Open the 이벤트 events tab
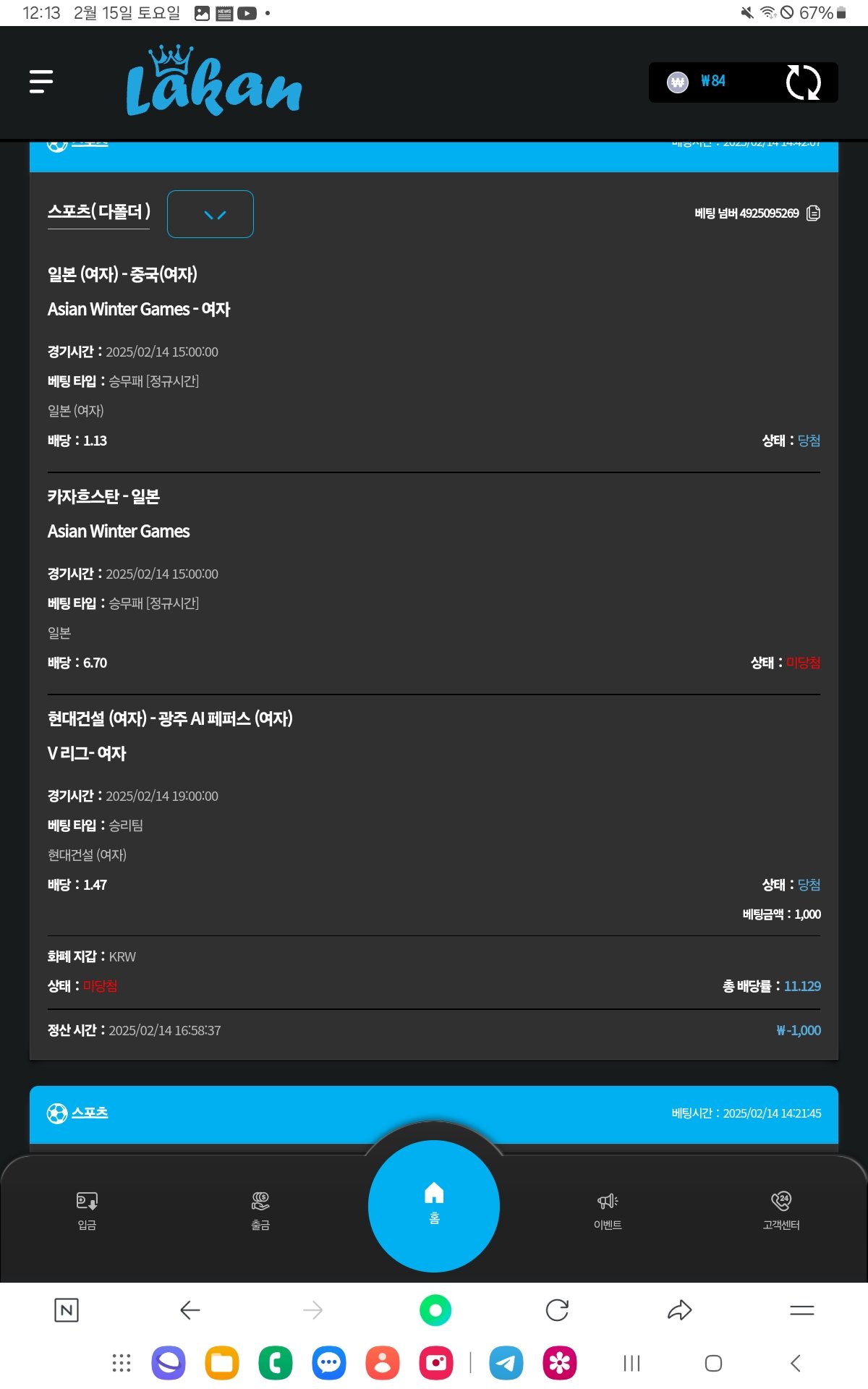The width and height of the screenshot is (868, 1389). pos(608,1210)
